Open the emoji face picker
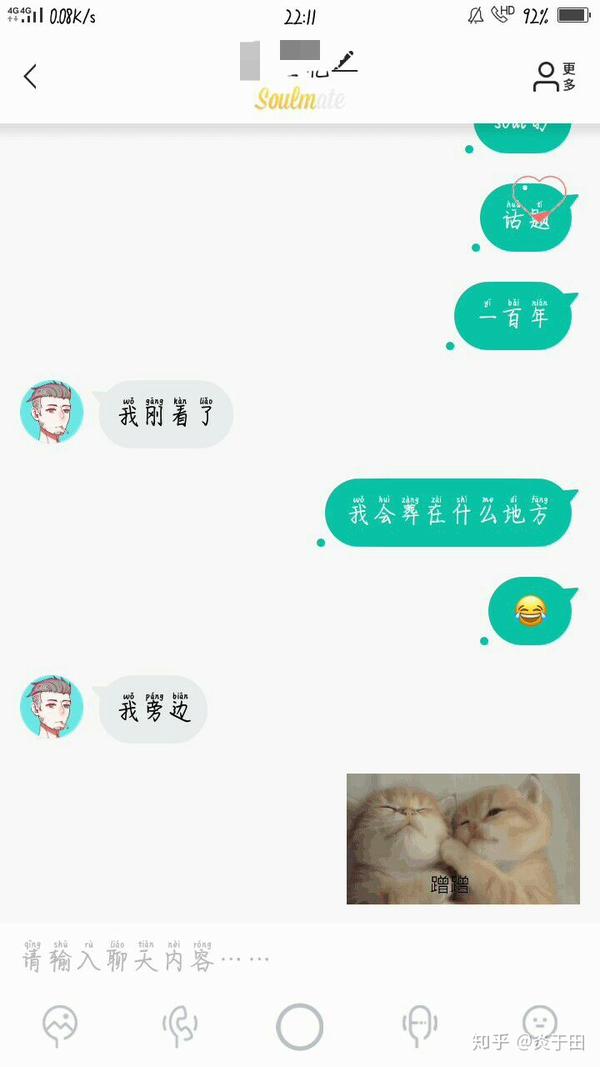Viewport: 600px width, 1067px height. tap(540, 1022)
